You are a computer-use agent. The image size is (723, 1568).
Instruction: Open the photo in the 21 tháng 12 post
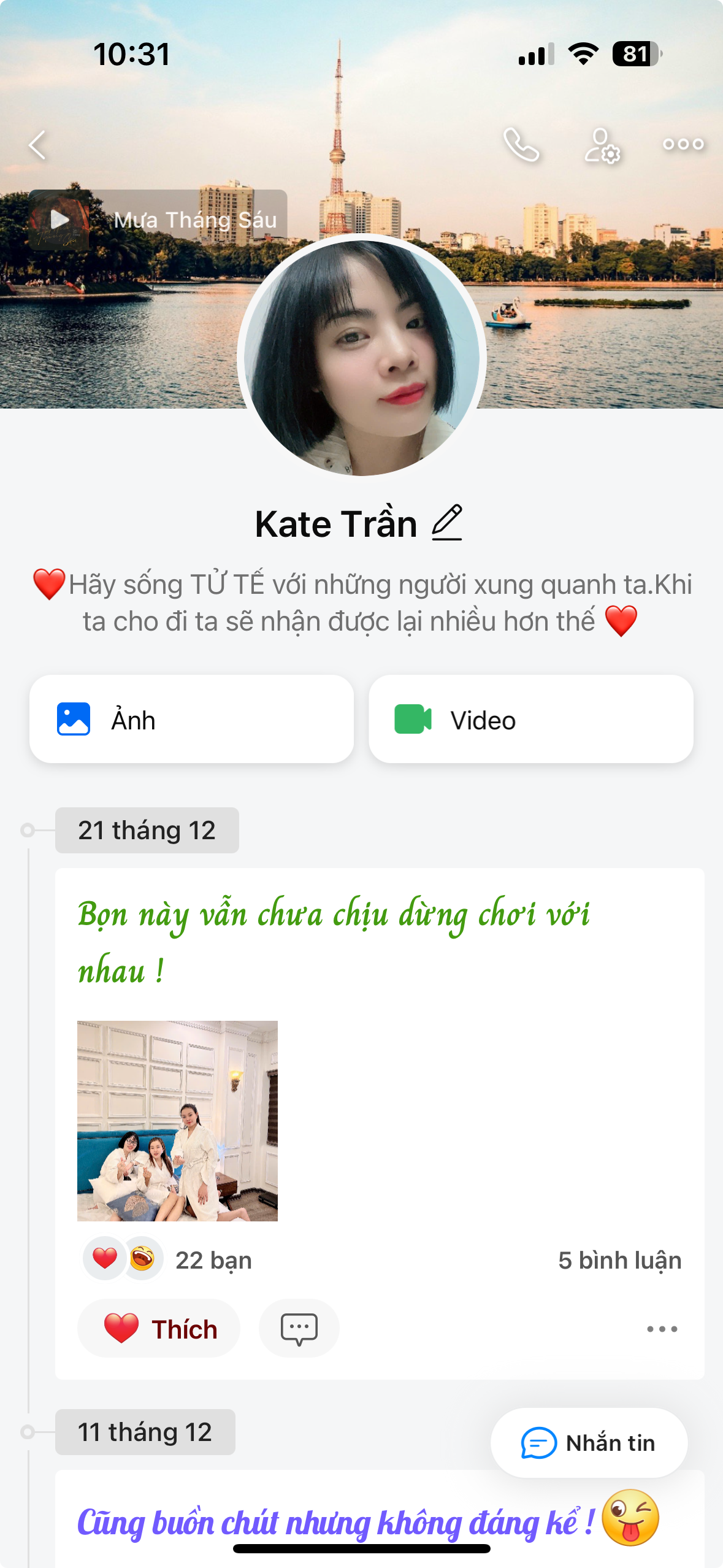click(177, 1121)
